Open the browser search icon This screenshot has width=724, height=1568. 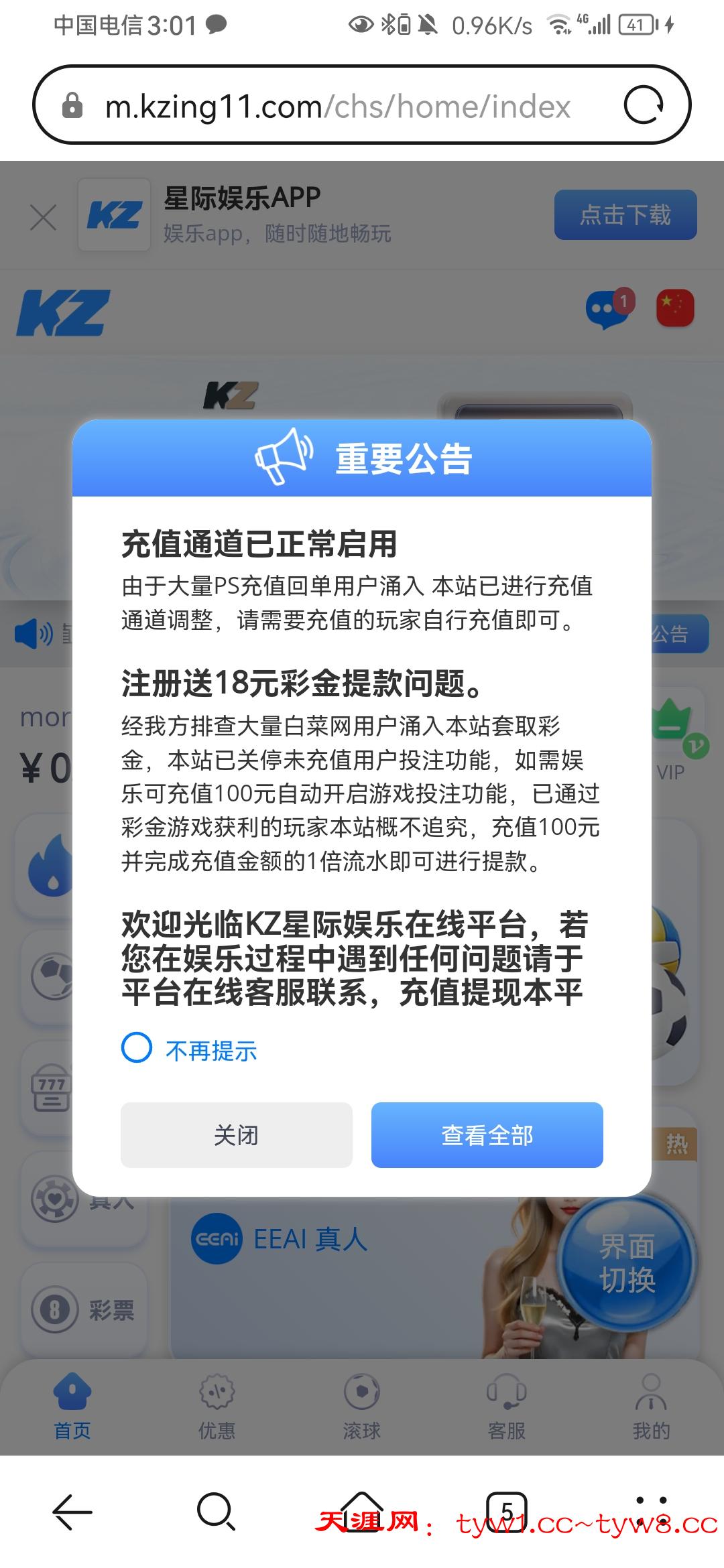(216, 1513)
